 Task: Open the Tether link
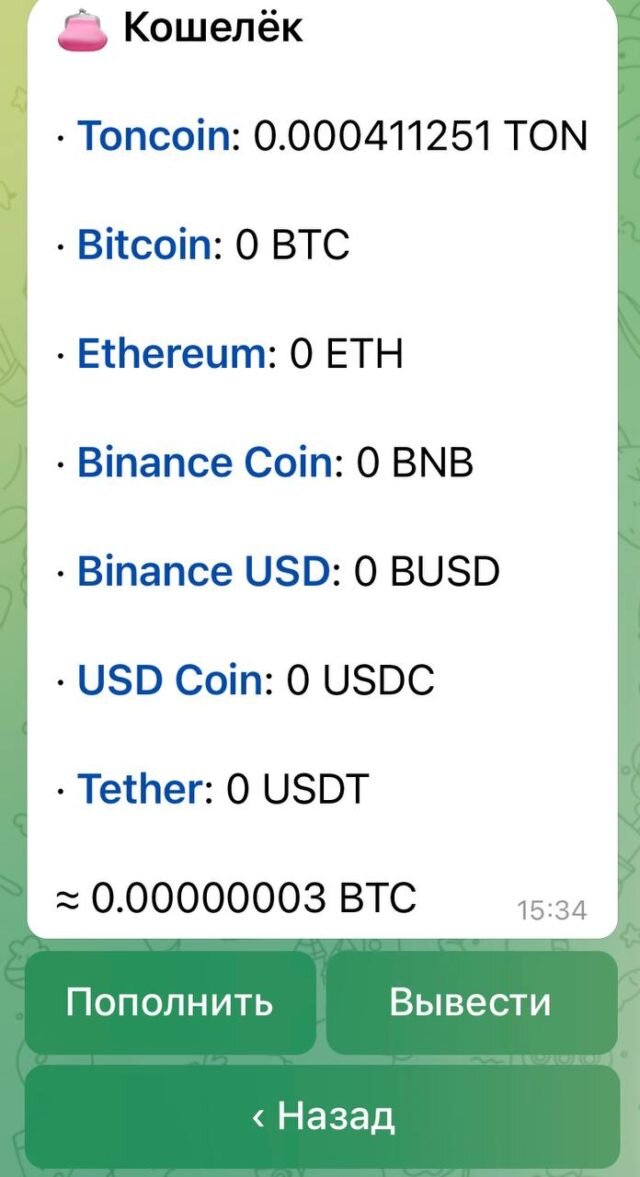140,790
